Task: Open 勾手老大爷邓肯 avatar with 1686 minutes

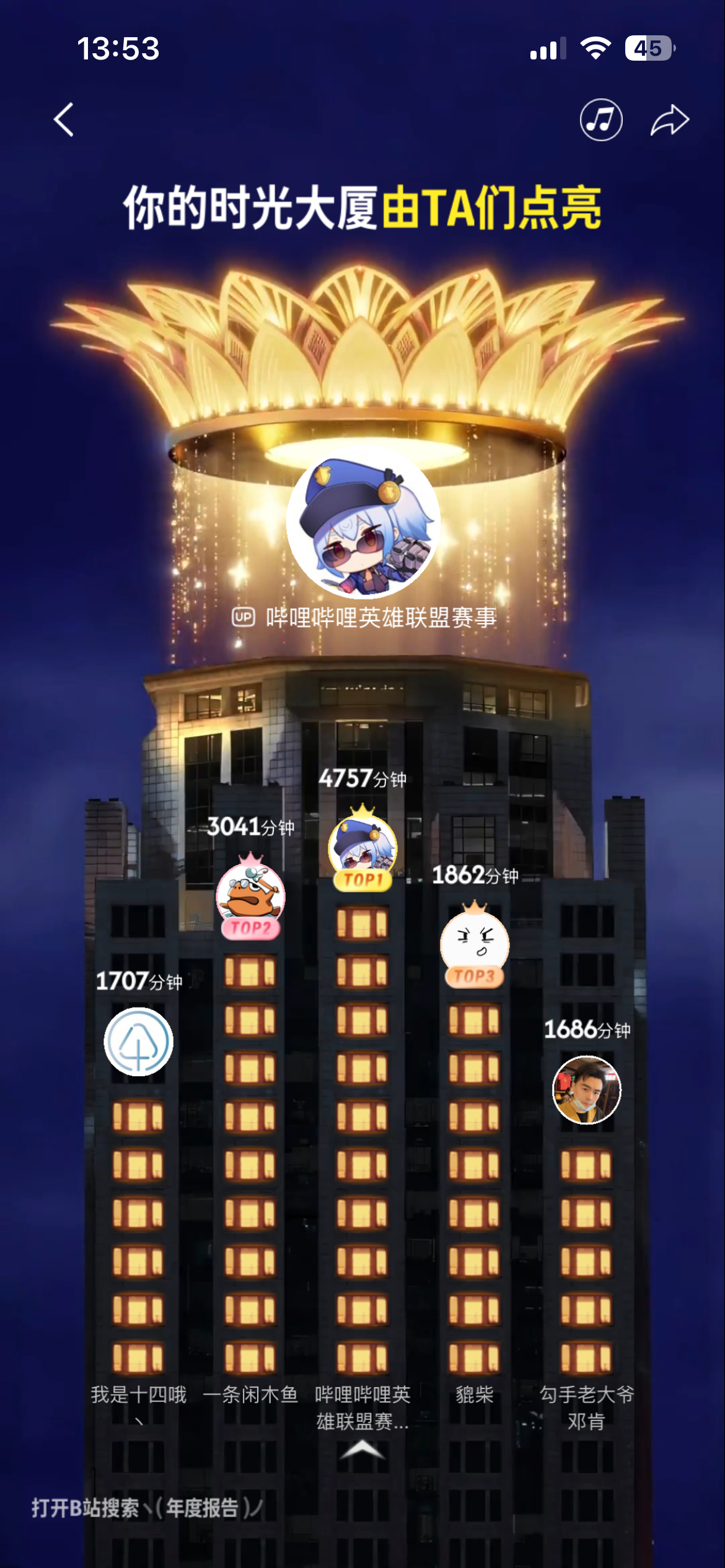Action: tap(586, 1089)
